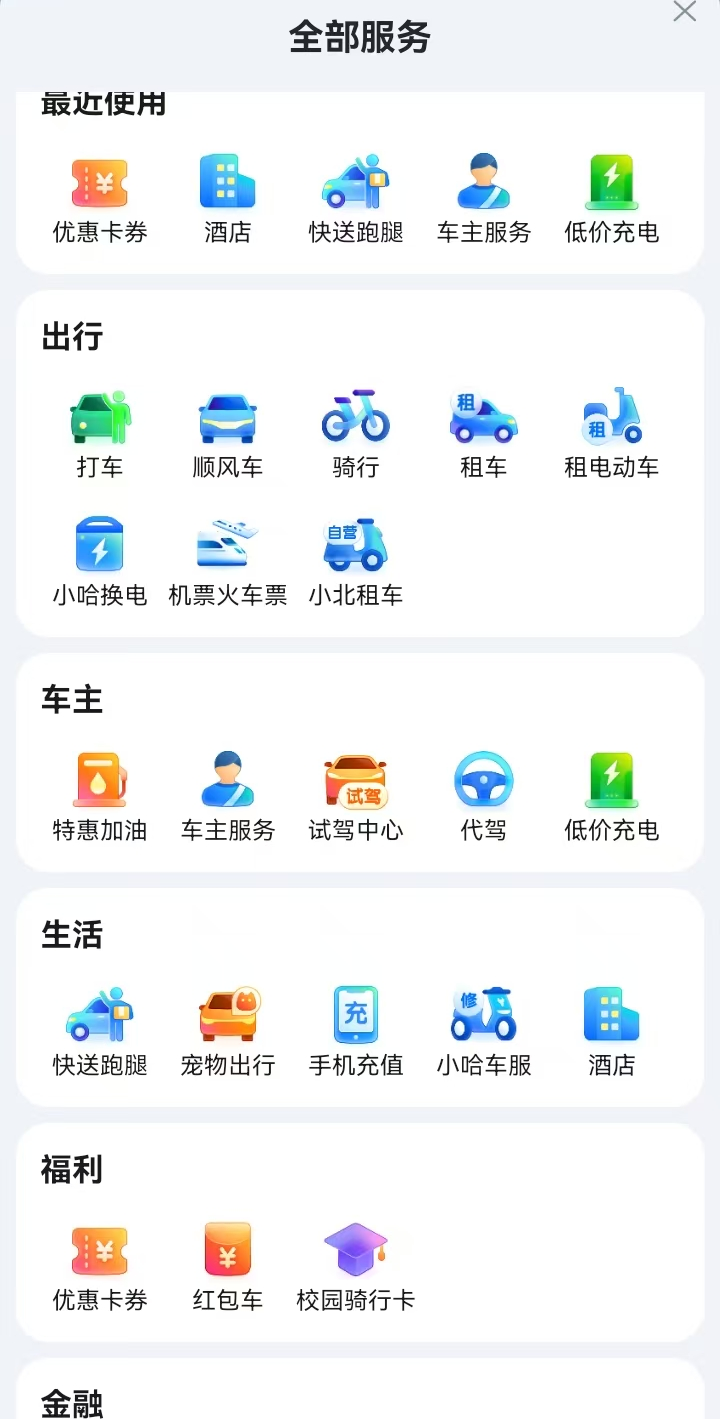The width and height of the screenshot is (720, 1420).
Task: Open 特惠加油 fuel discounts
Action: [100, 781]
